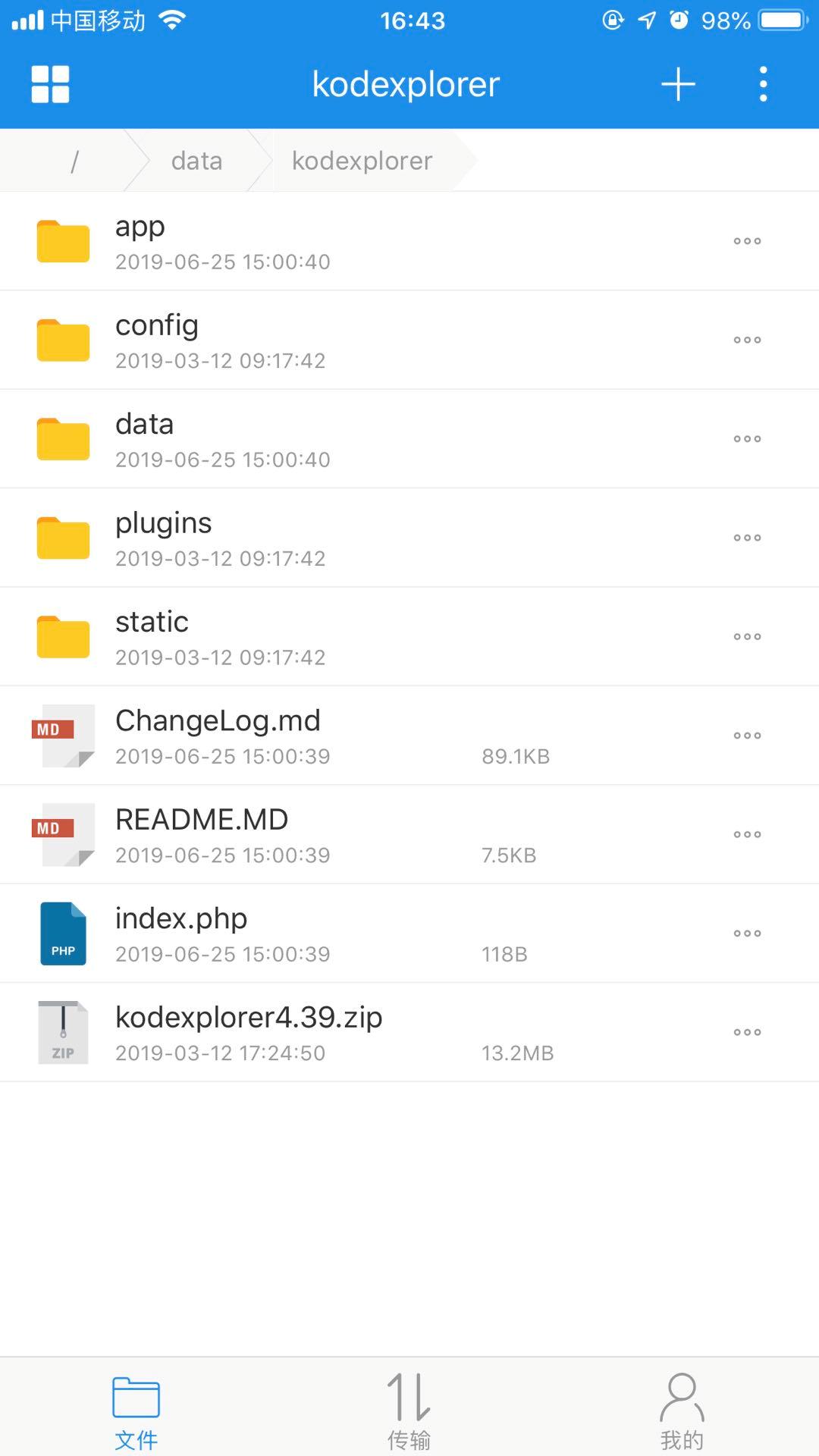819x1456 pixels.
Task: Open ChangeLog.md file
Action: [x=218, y=721]
